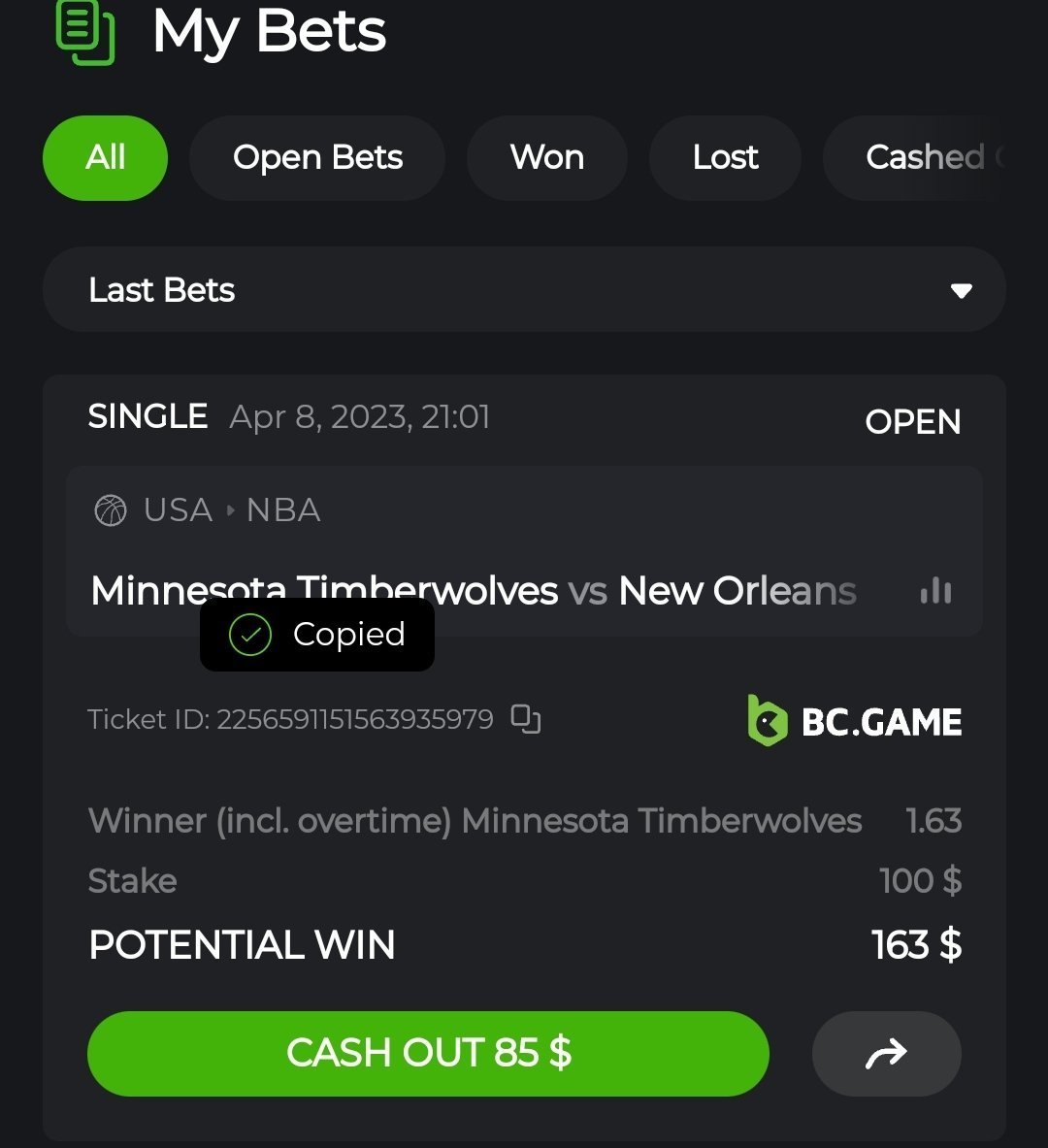Viewport: 1048px width, 1148px height.
Task: Show Won bets
Action: point(546,157)
